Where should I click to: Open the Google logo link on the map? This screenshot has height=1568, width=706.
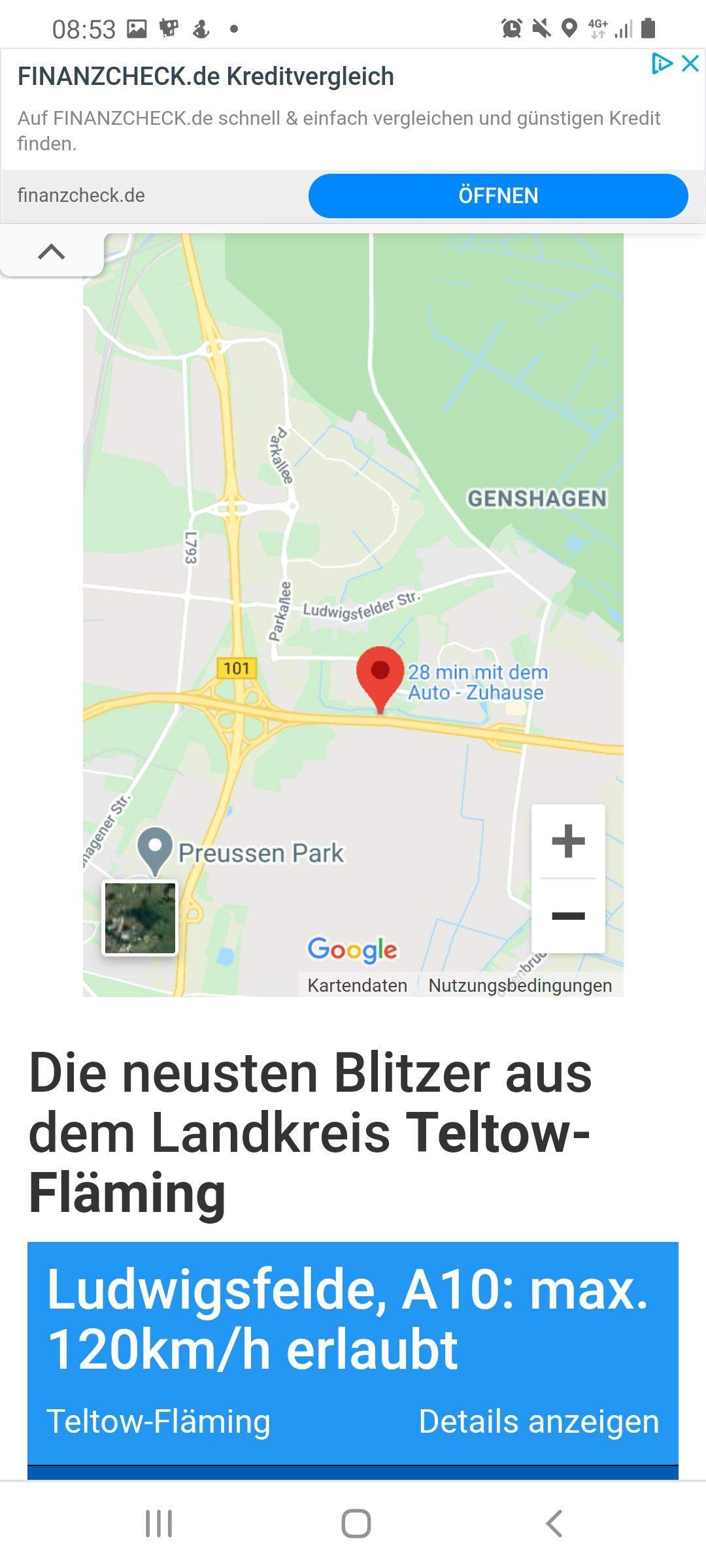coord(352,949)
